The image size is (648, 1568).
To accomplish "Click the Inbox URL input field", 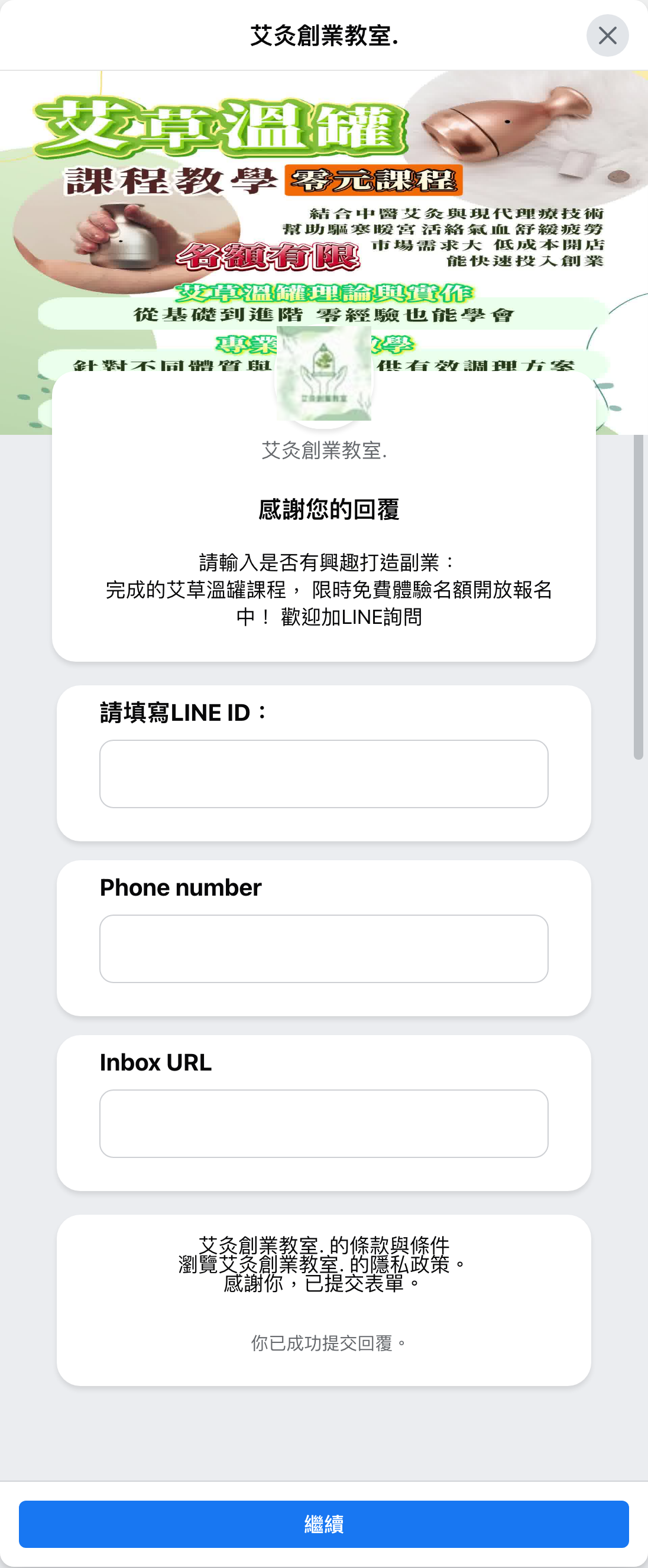I will pos(323,1123).
